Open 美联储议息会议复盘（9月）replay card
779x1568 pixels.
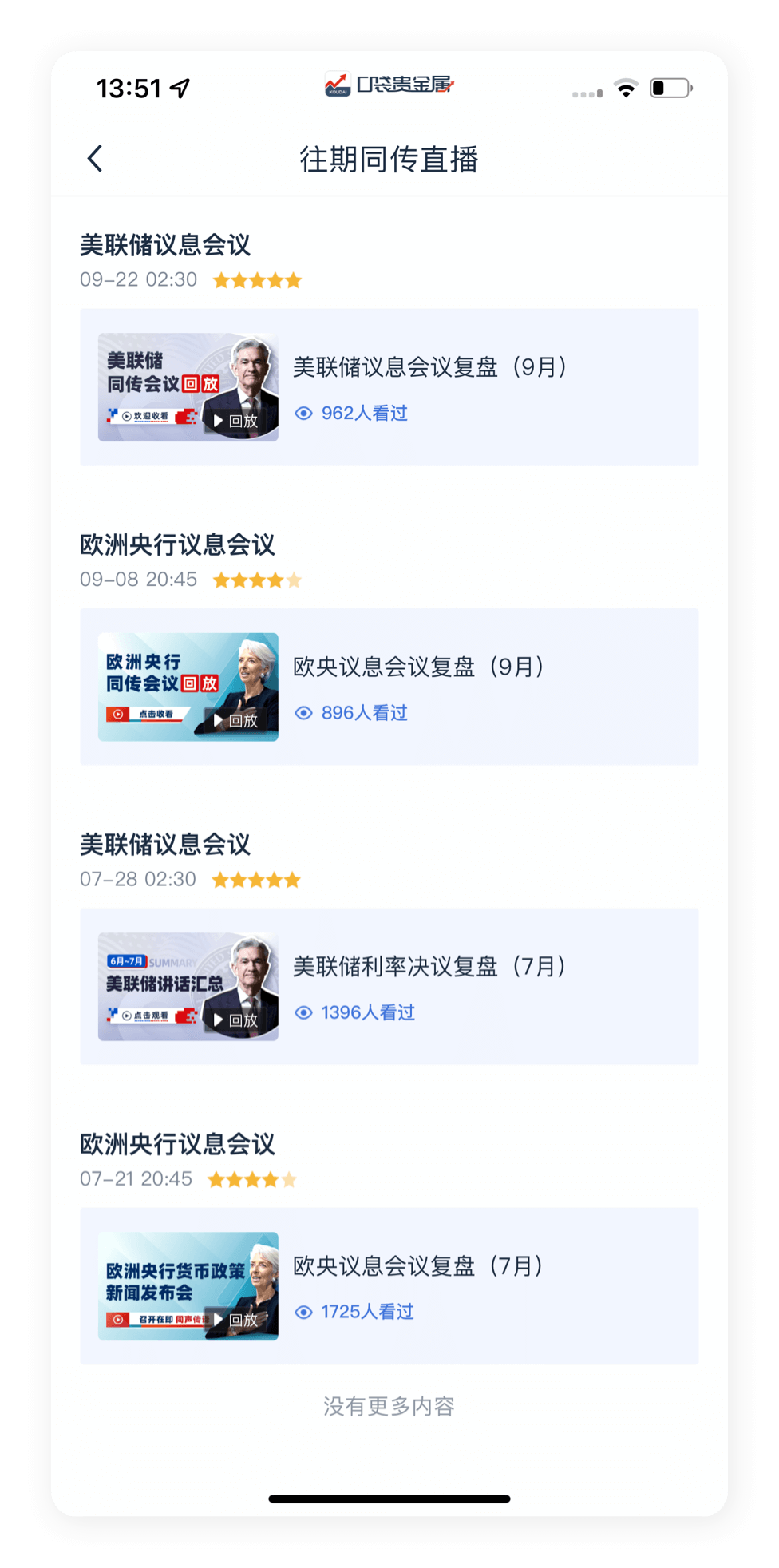389,387
